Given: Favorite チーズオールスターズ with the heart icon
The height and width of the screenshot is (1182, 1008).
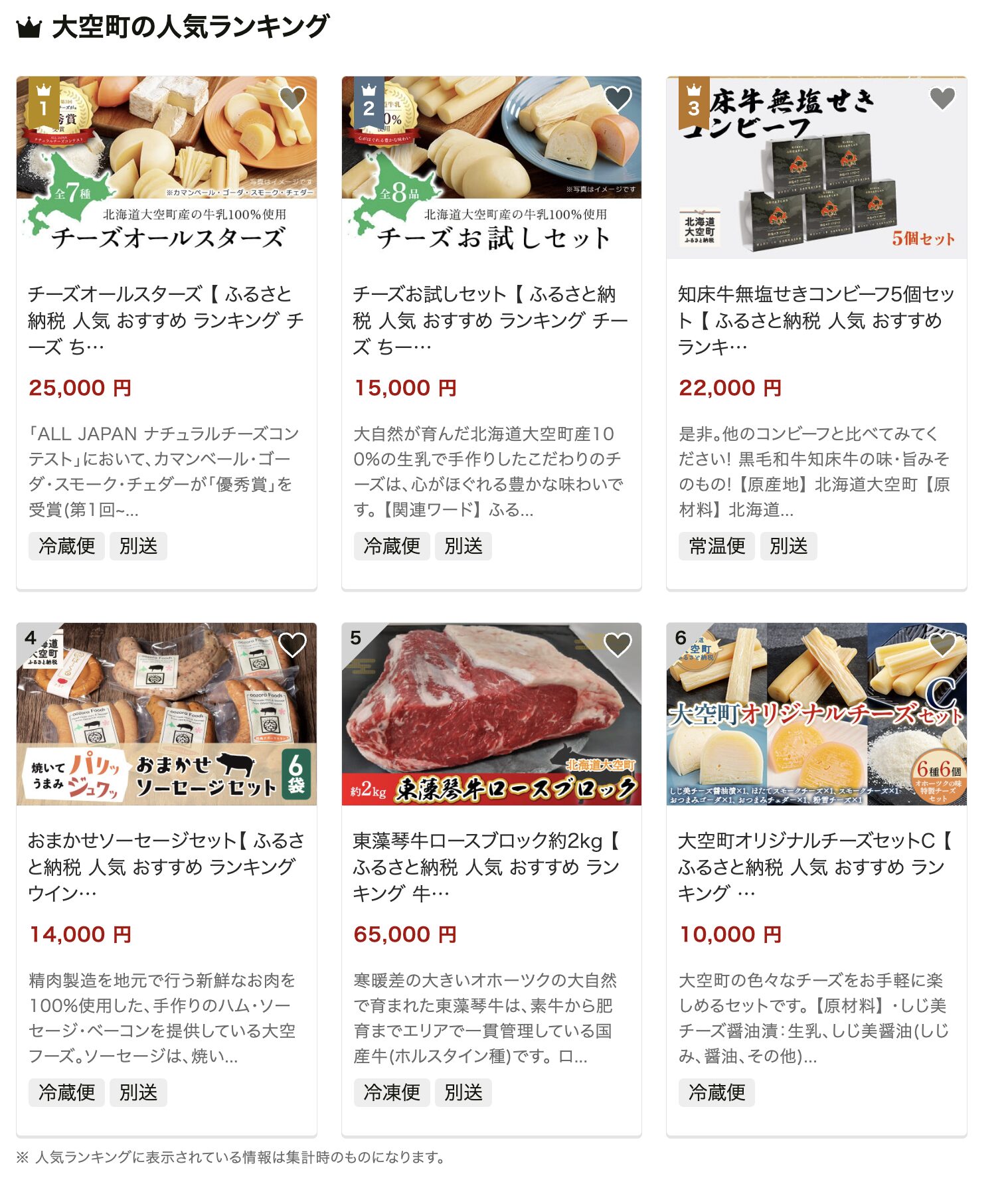Looking at the screenshot, I should pos(292,98).
